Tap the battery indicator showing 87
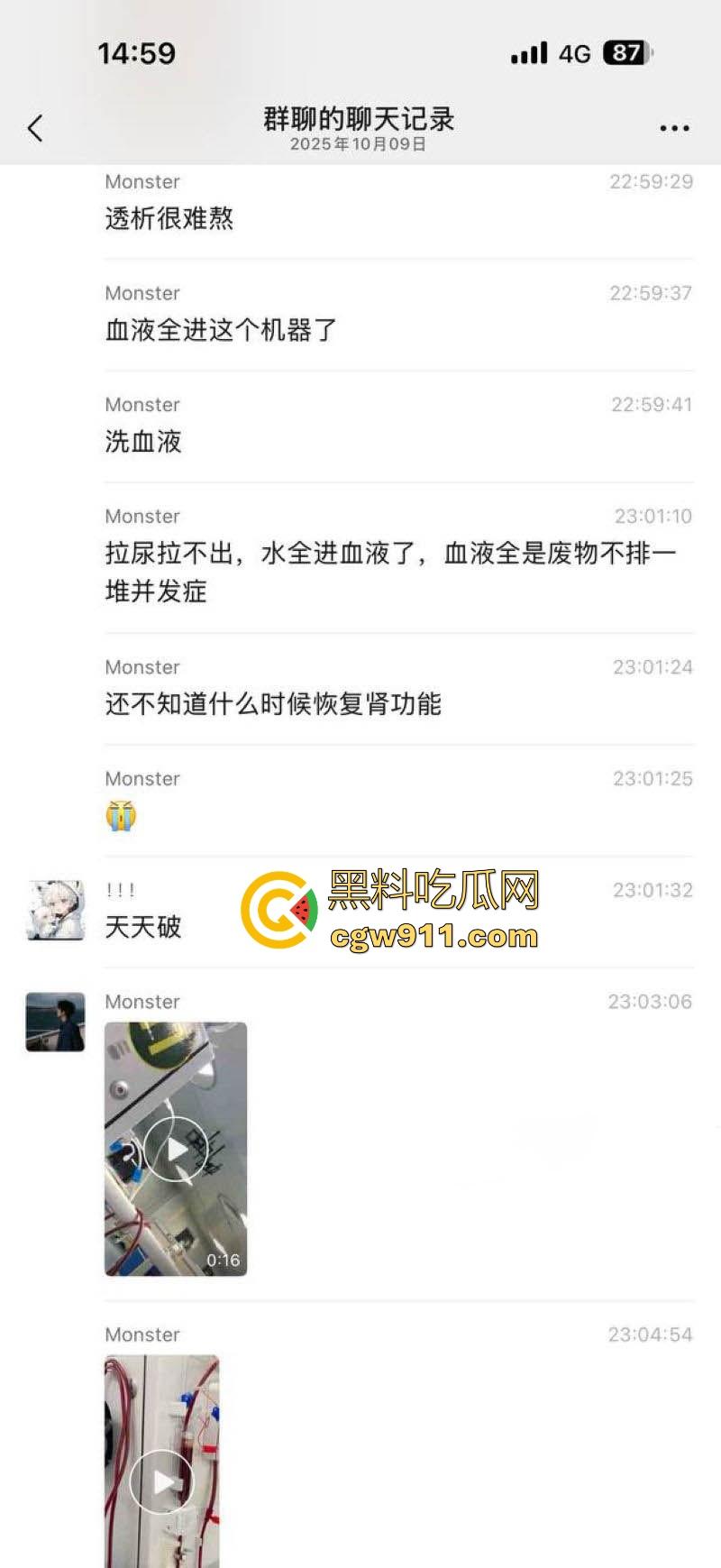Viewport: 721px width, 1568px height. point(626,52)
